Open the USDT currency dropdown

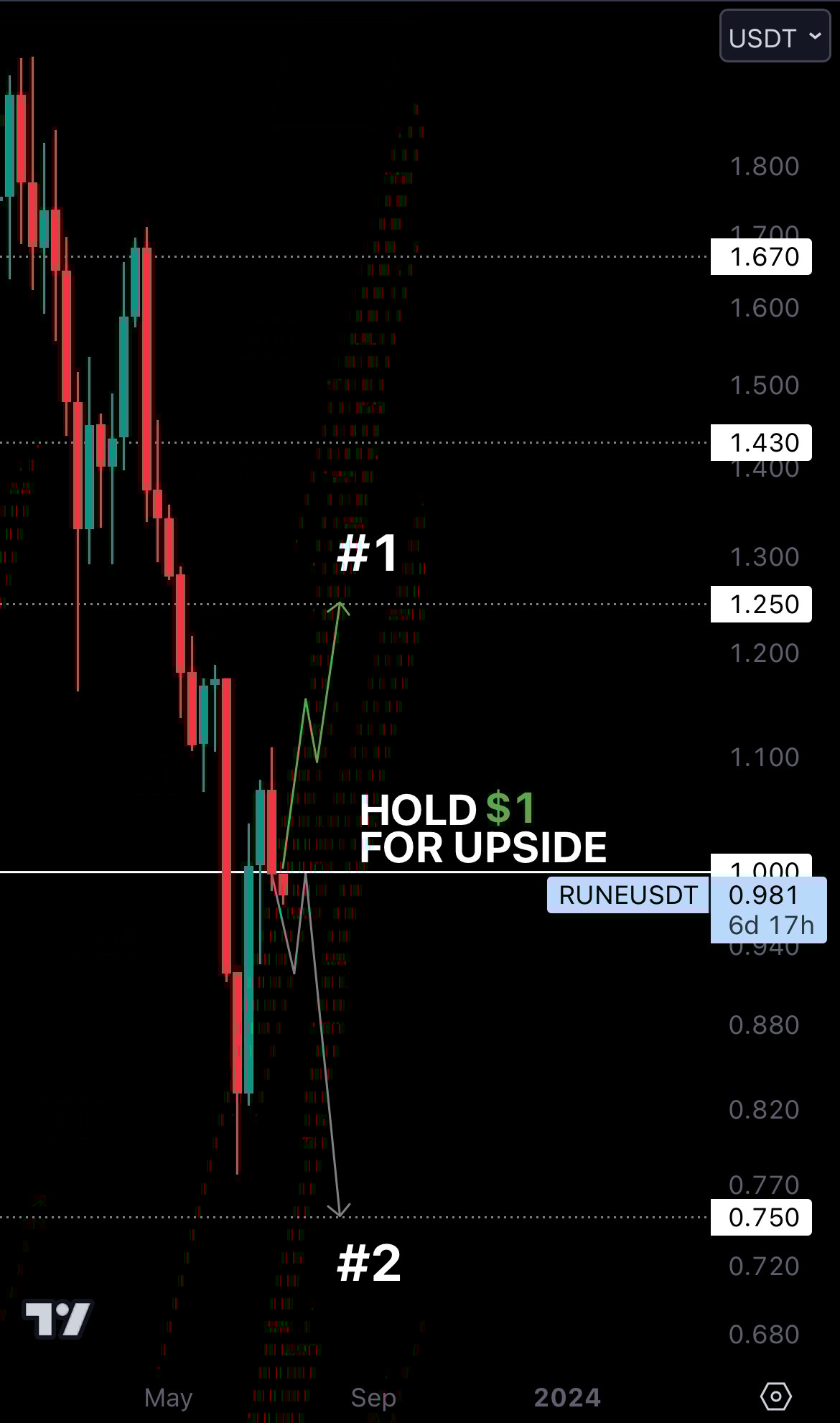[775, 37]
